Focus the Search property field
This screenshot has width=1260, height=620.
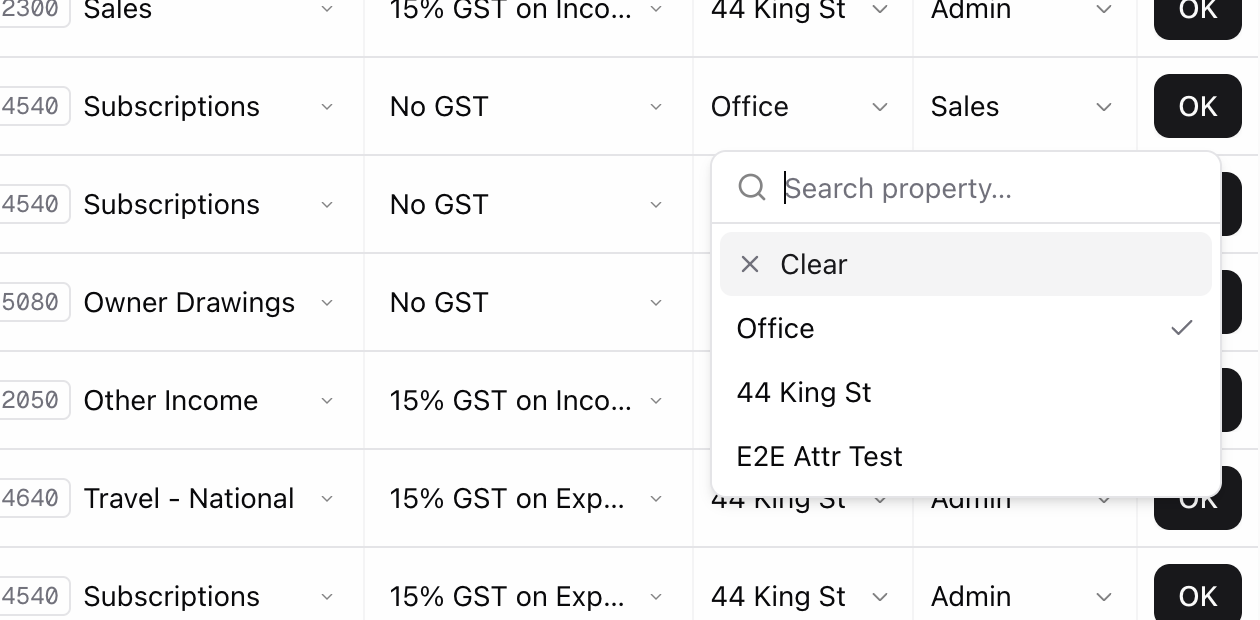coord(995,188)
